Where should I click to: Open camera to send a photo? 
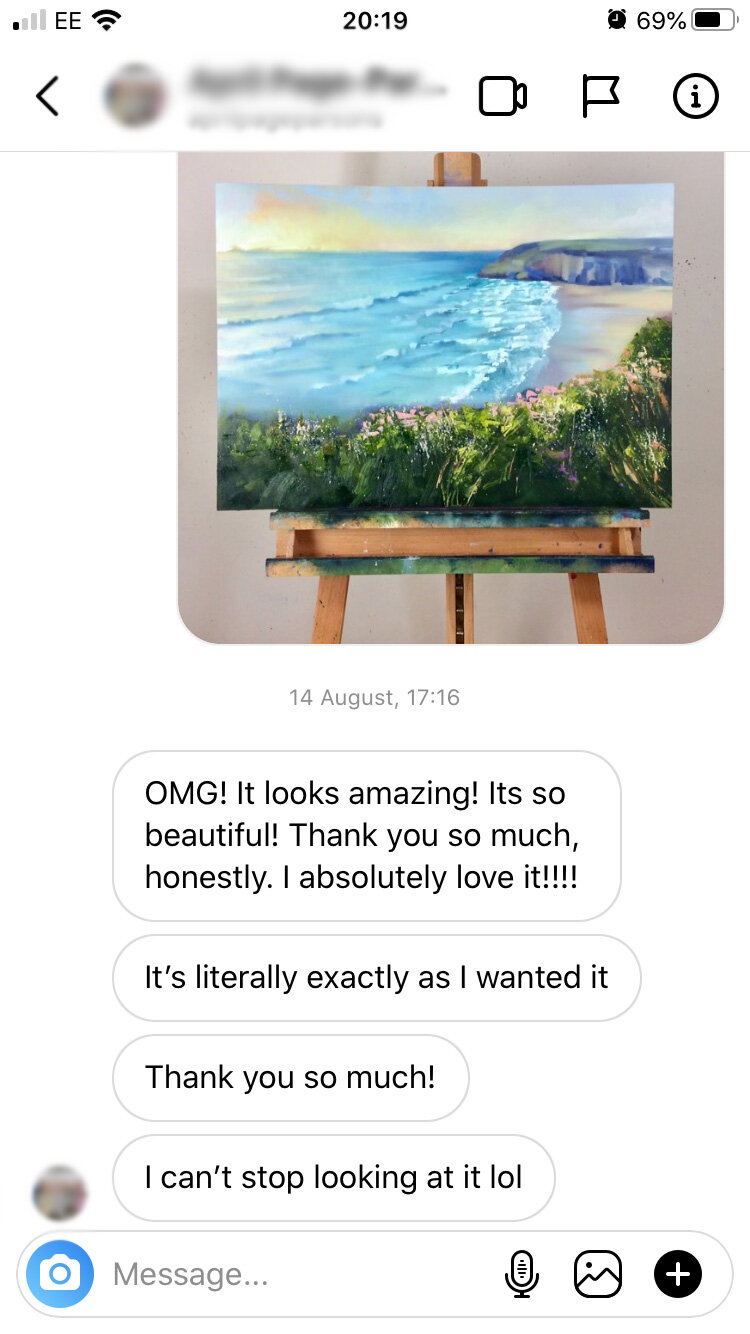click(60, 1274)
